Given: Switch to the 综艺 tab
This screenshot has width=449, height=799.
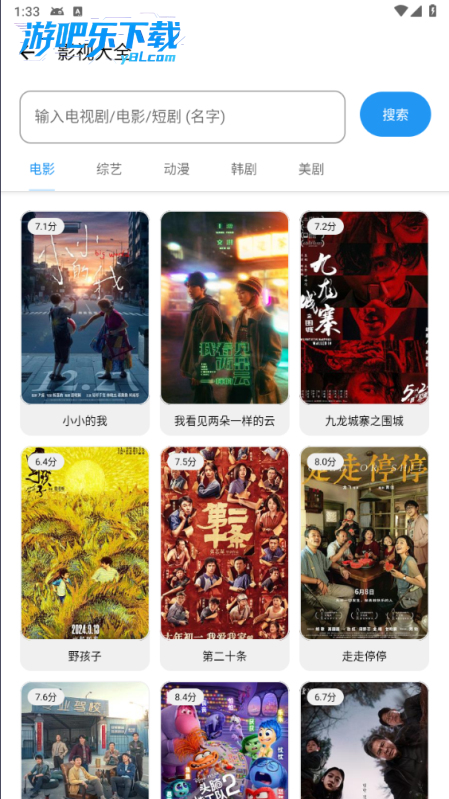Looking at the screenshot, I should pyautogui.click(x=109, y=169).
